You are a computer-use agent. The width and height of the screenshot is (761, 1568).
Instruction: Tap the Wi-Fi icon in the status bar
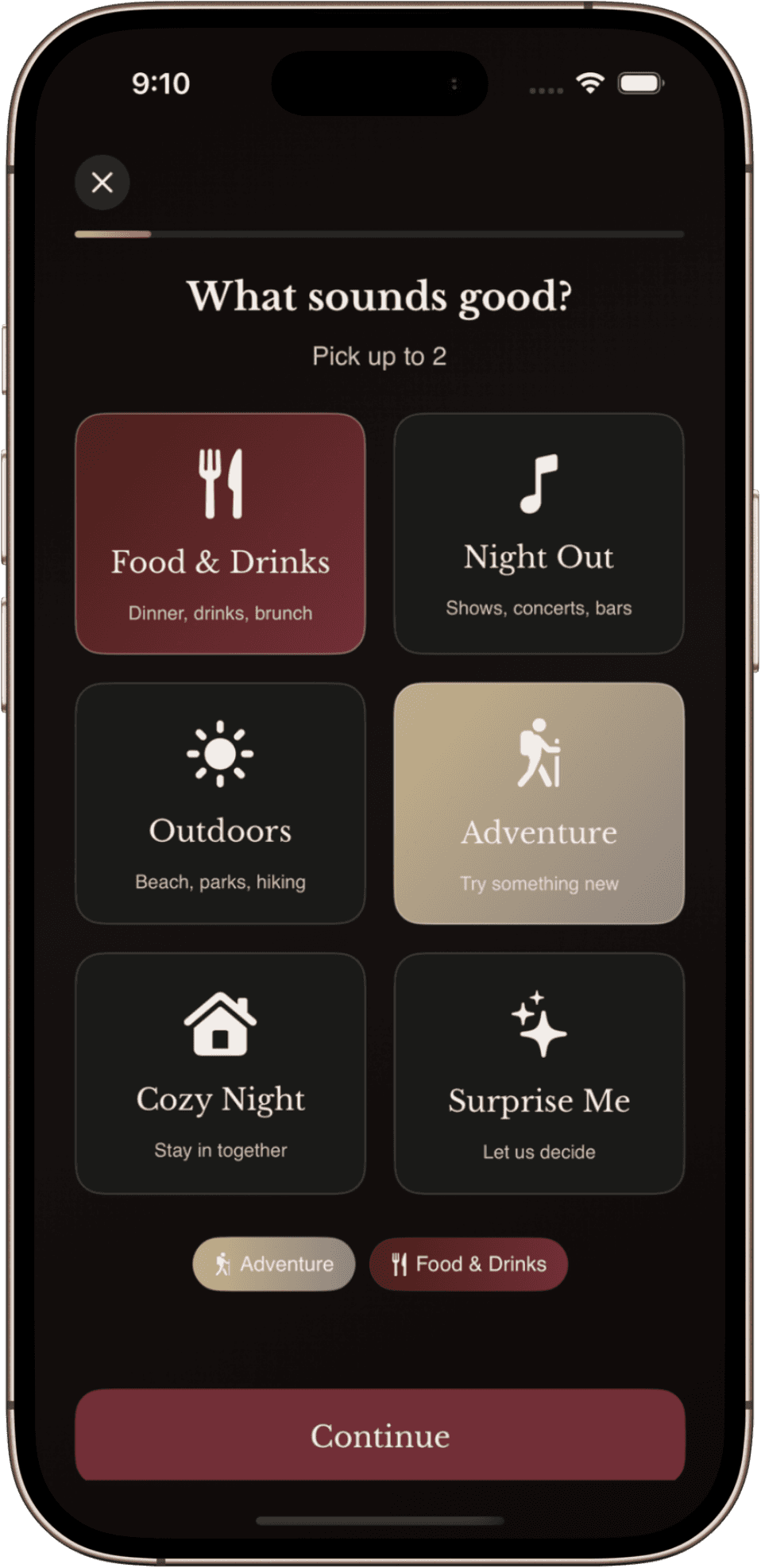(x=589, y=82)
